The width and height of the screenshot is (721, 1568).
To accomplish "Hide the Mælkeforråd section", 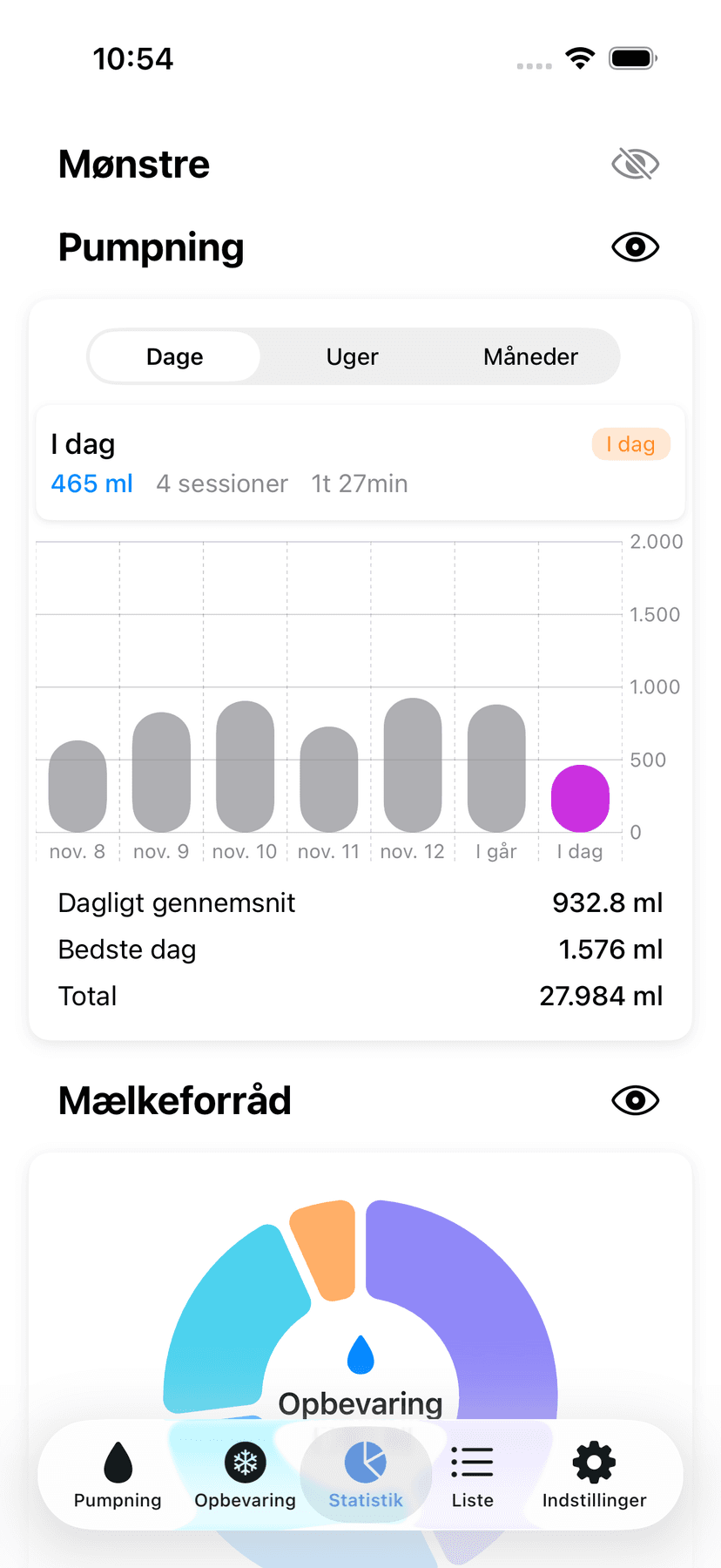I will click(x=635, y=1100).
